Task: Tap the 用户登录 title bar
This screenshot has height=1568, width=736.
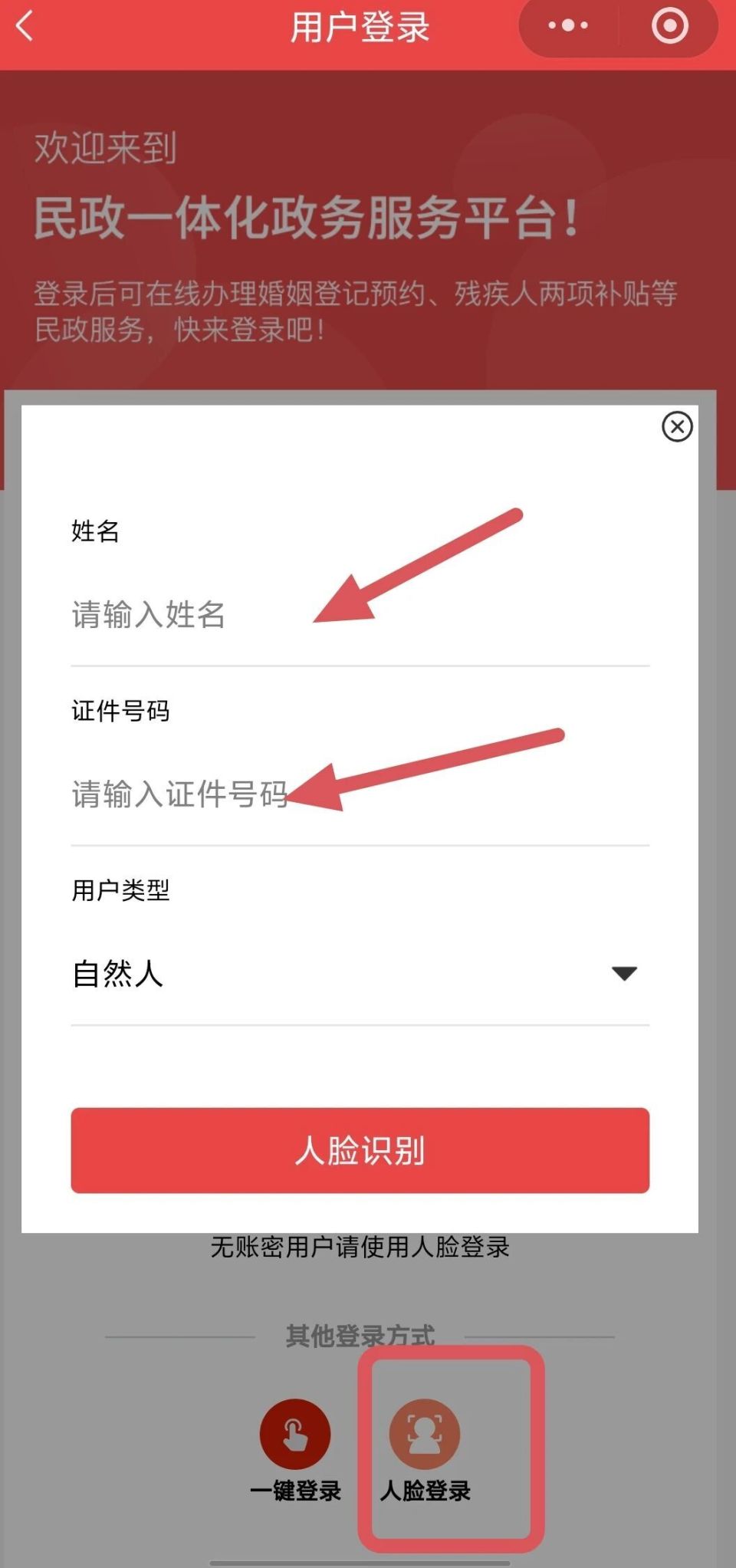Action: click(x=360, y=25)
